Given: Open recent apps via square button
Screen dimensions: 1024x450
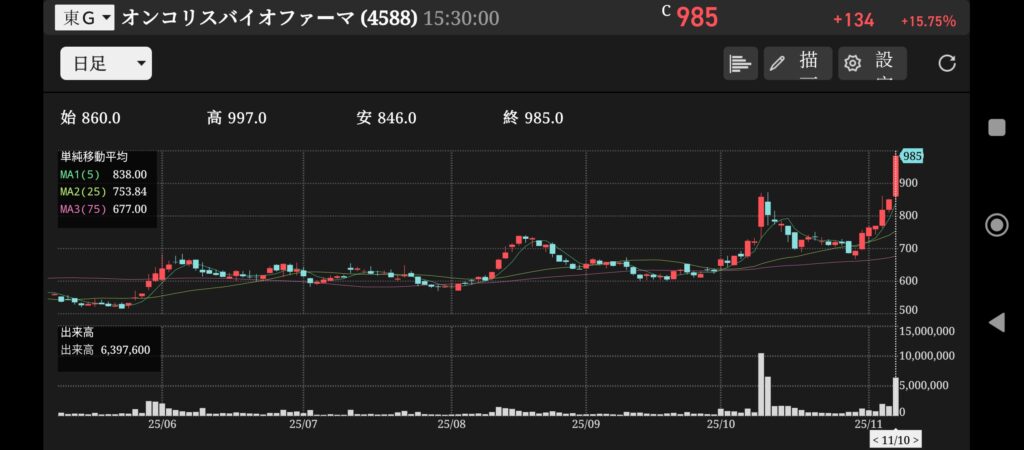Looking at the screenshot, I should (996, 127).
